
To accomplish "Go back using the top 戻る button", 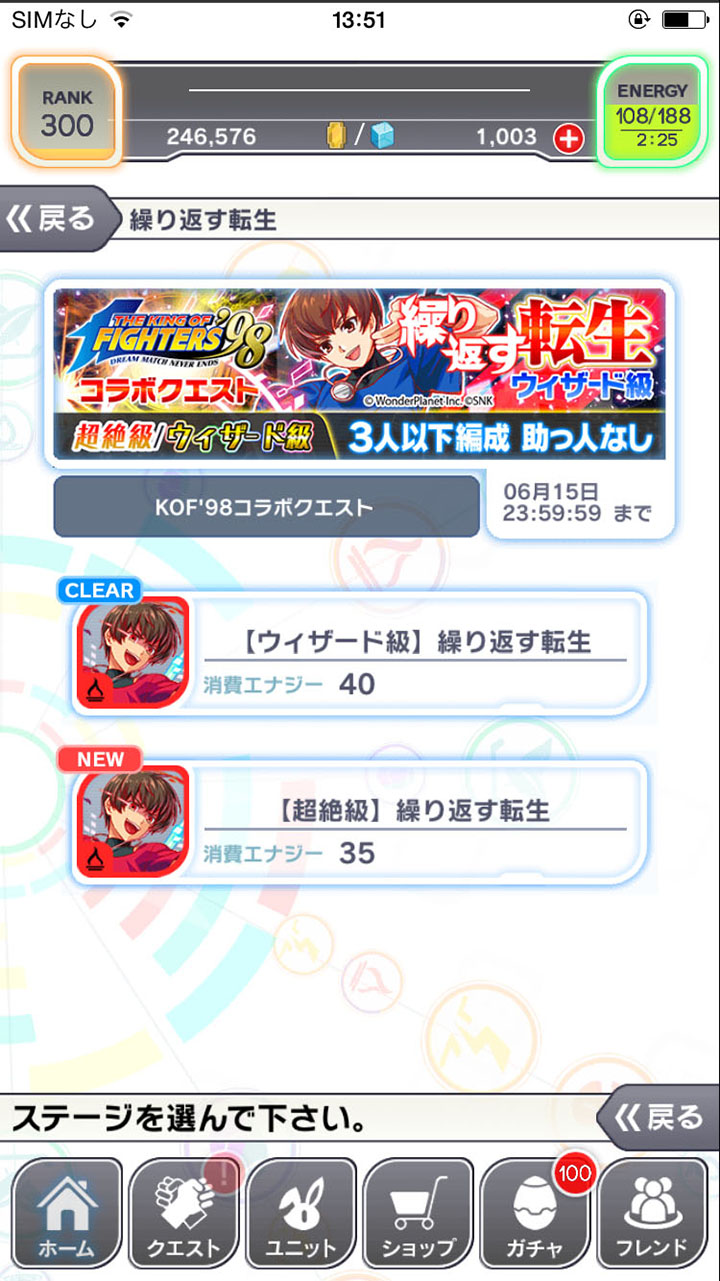I will (x=52, y=219).
